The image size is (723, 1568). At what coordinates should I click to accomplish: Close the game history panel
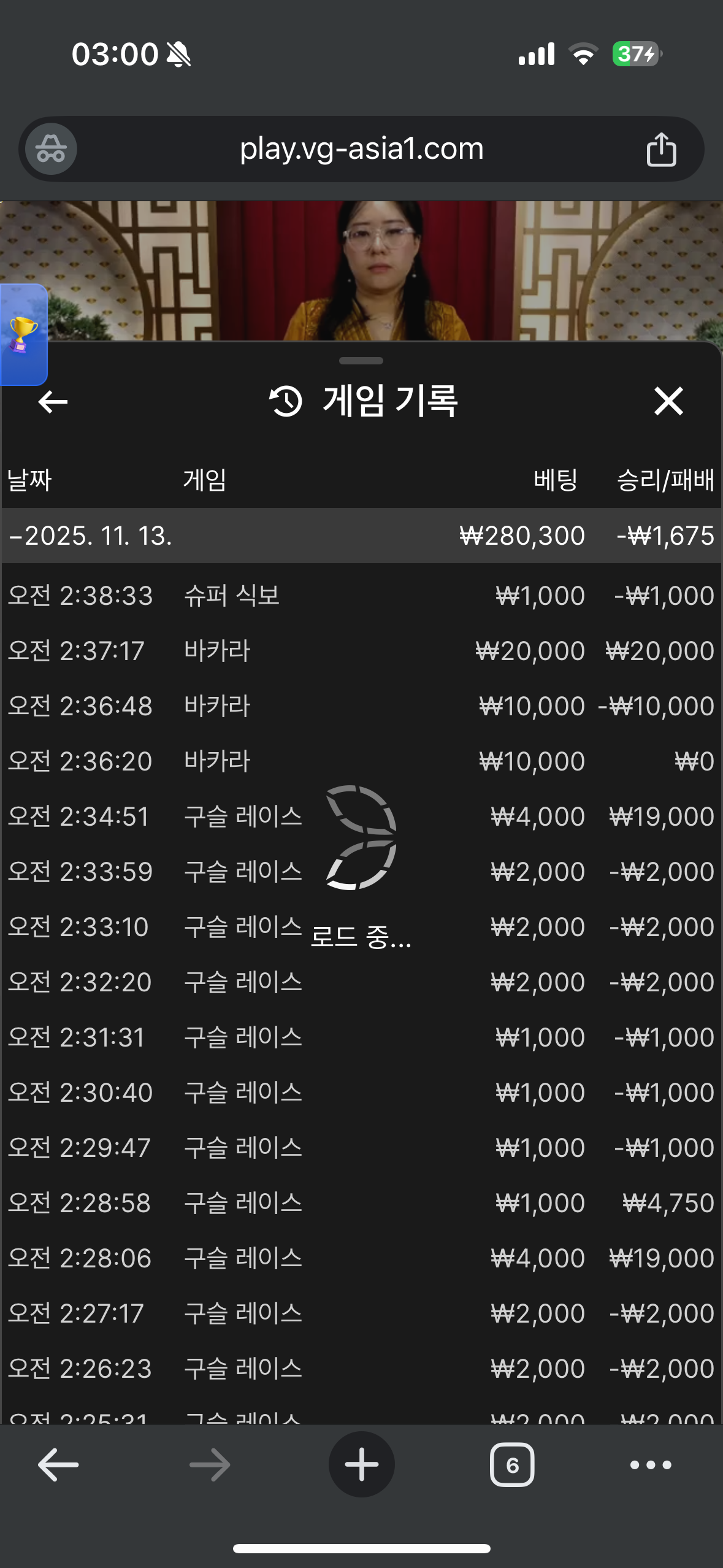pyautogui.click(x=668, y=402)
